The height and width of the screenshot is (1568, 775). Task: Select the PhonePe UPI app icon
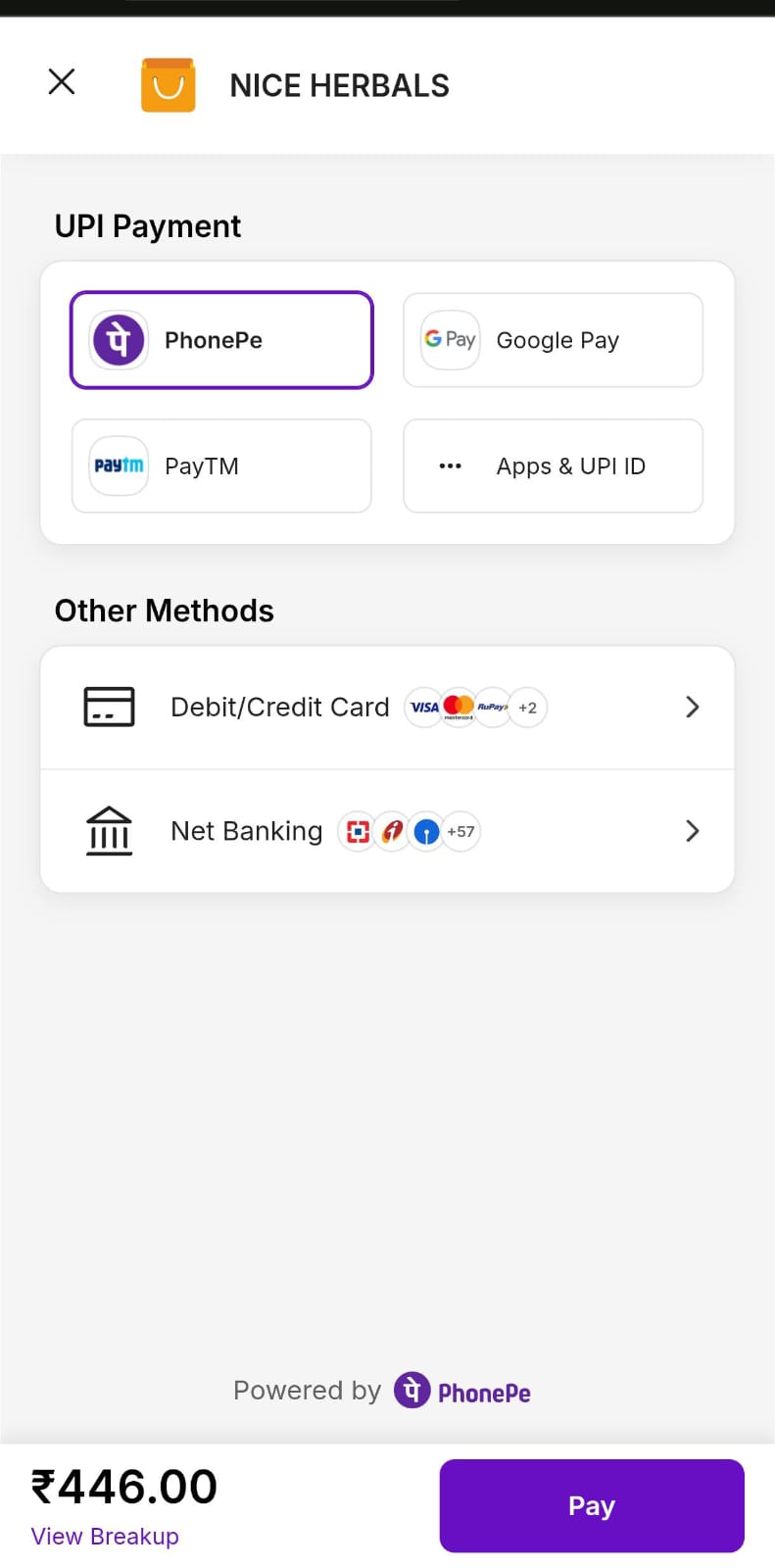[117, 340]
